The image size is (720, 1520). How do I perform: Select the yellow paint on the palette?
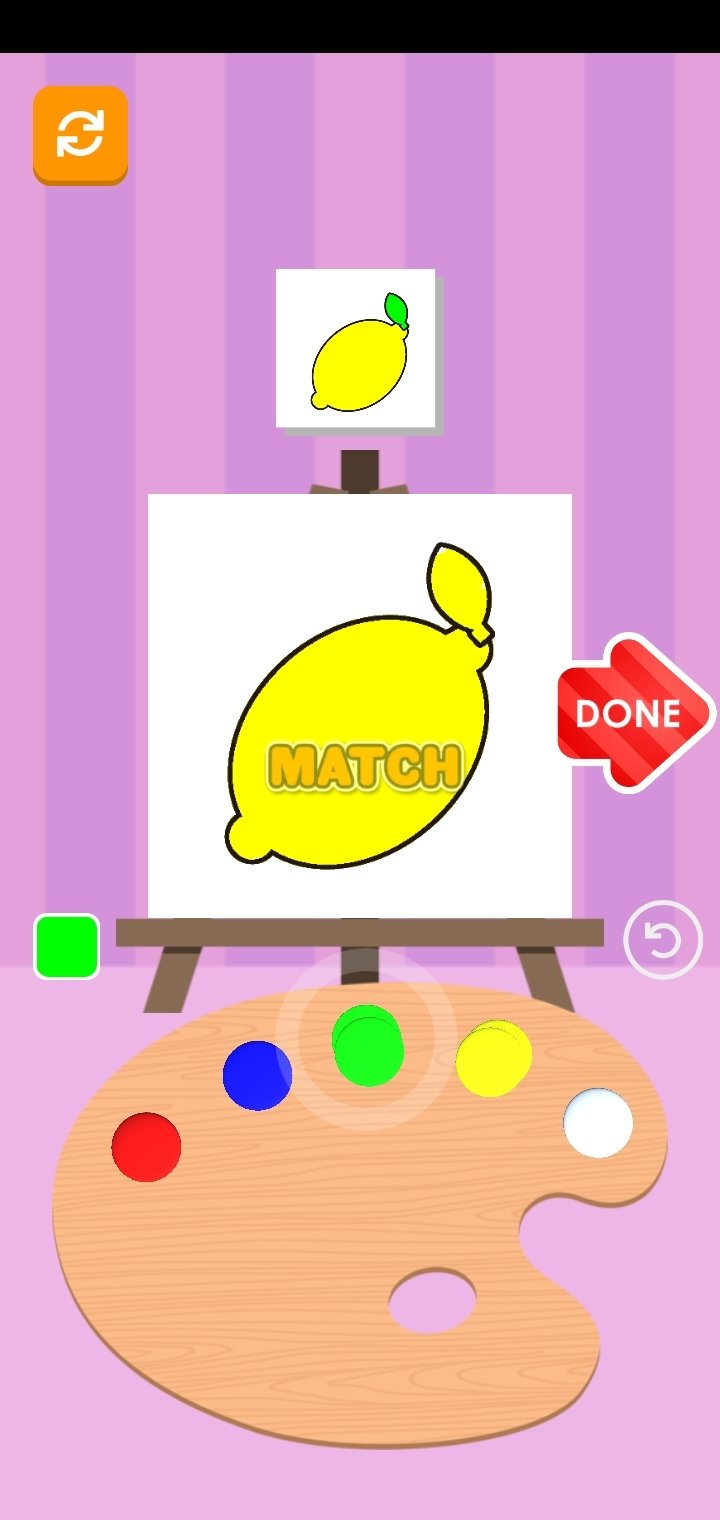(494, 1059)
